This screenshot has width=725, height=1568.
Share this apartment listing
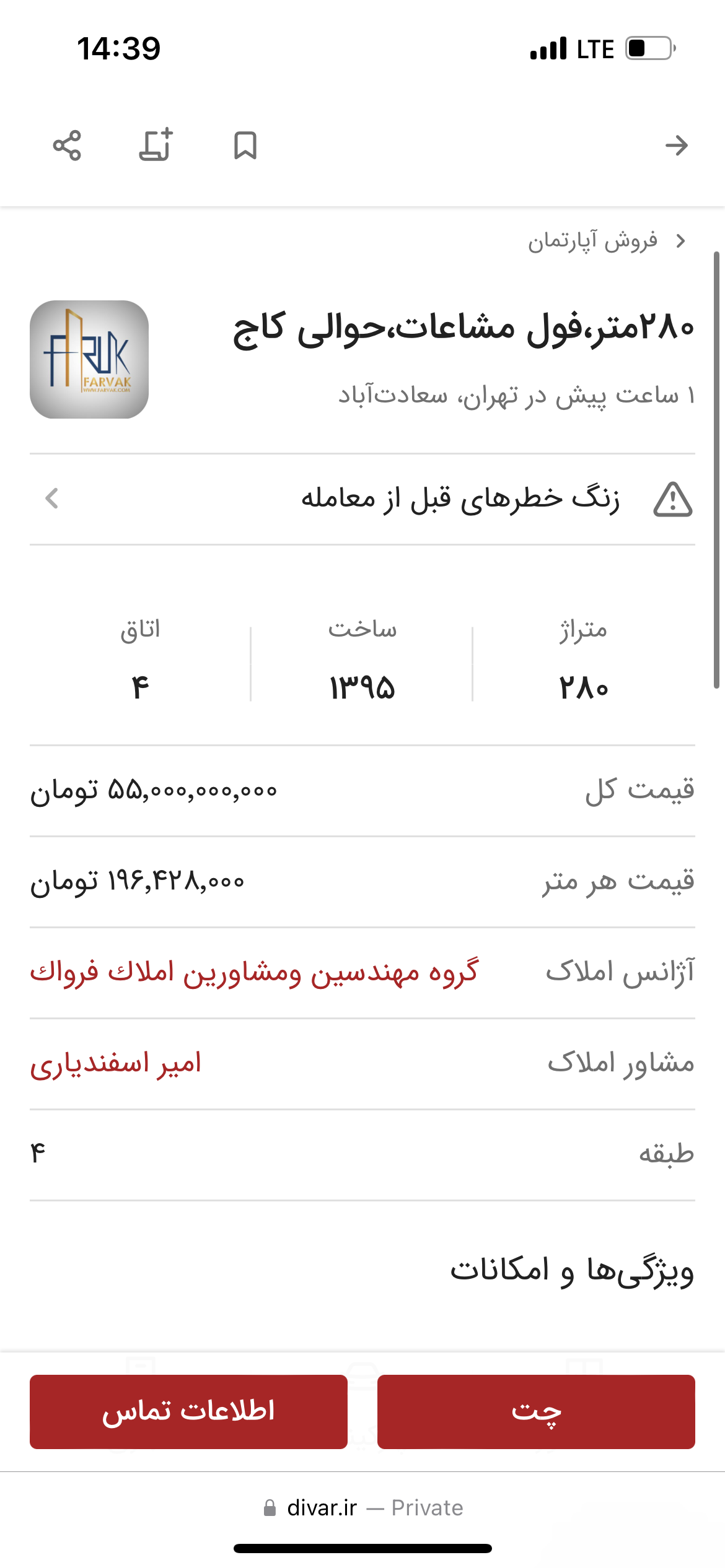(x=67, y=146)
